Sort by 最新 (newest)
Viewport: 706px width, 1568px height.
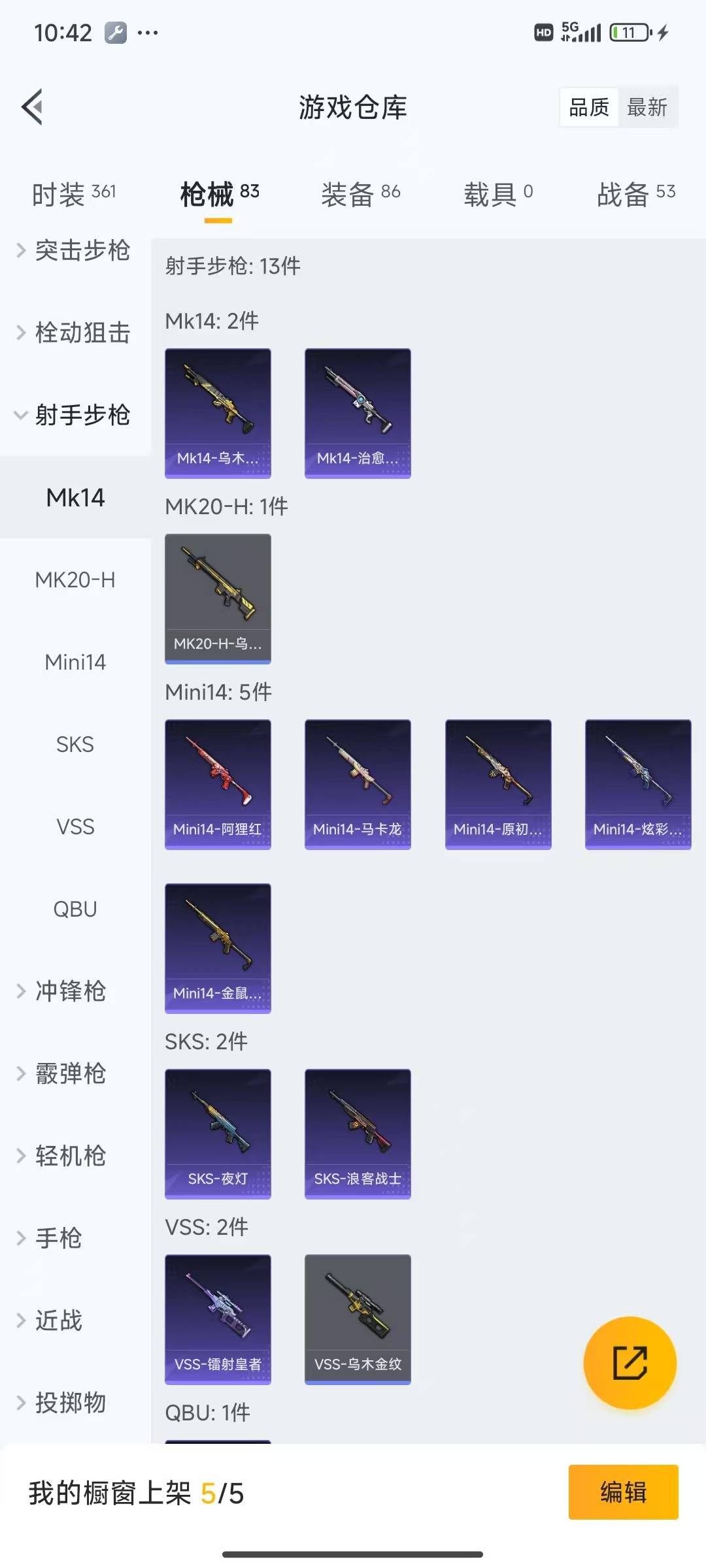(647, 107)
